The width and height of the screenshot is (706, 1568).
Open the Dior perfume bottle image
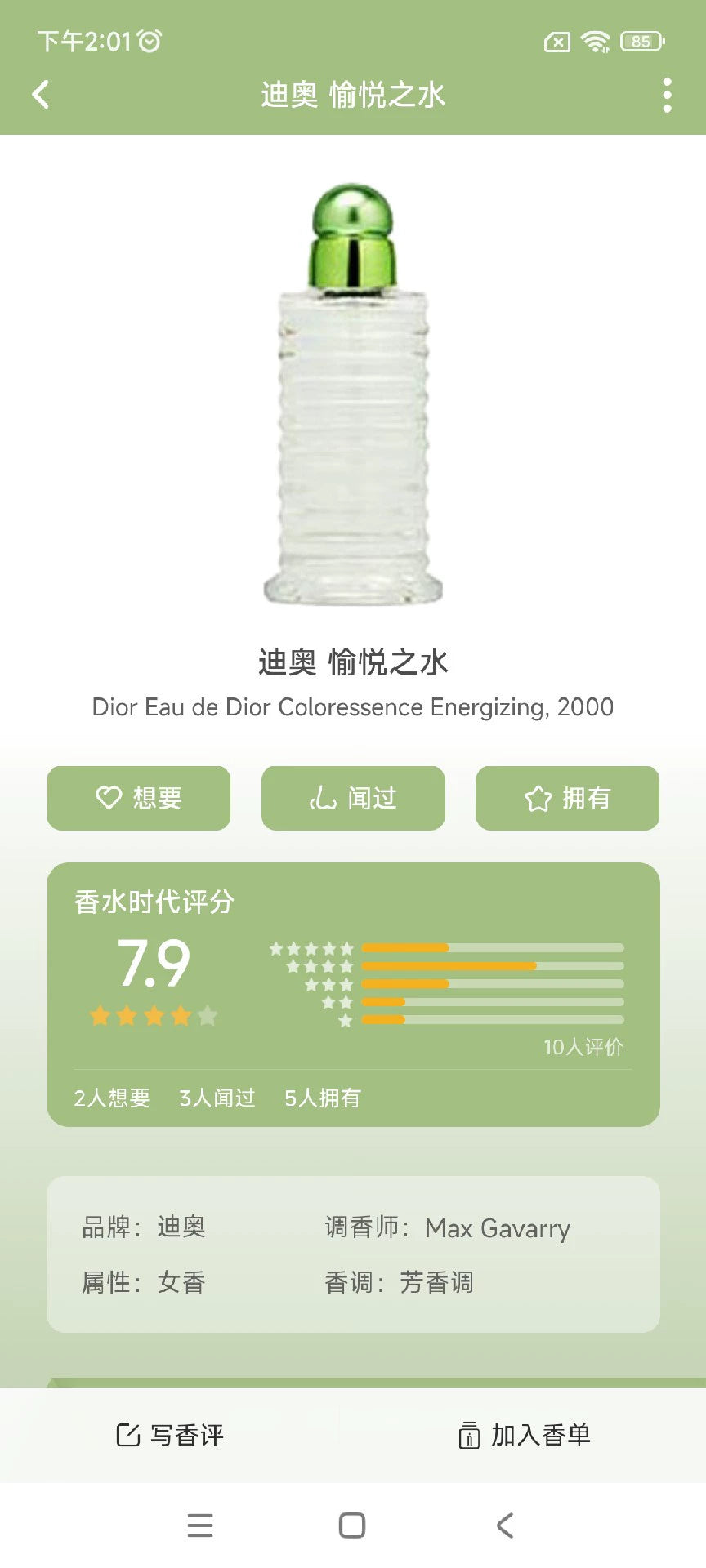coord(353,394)
